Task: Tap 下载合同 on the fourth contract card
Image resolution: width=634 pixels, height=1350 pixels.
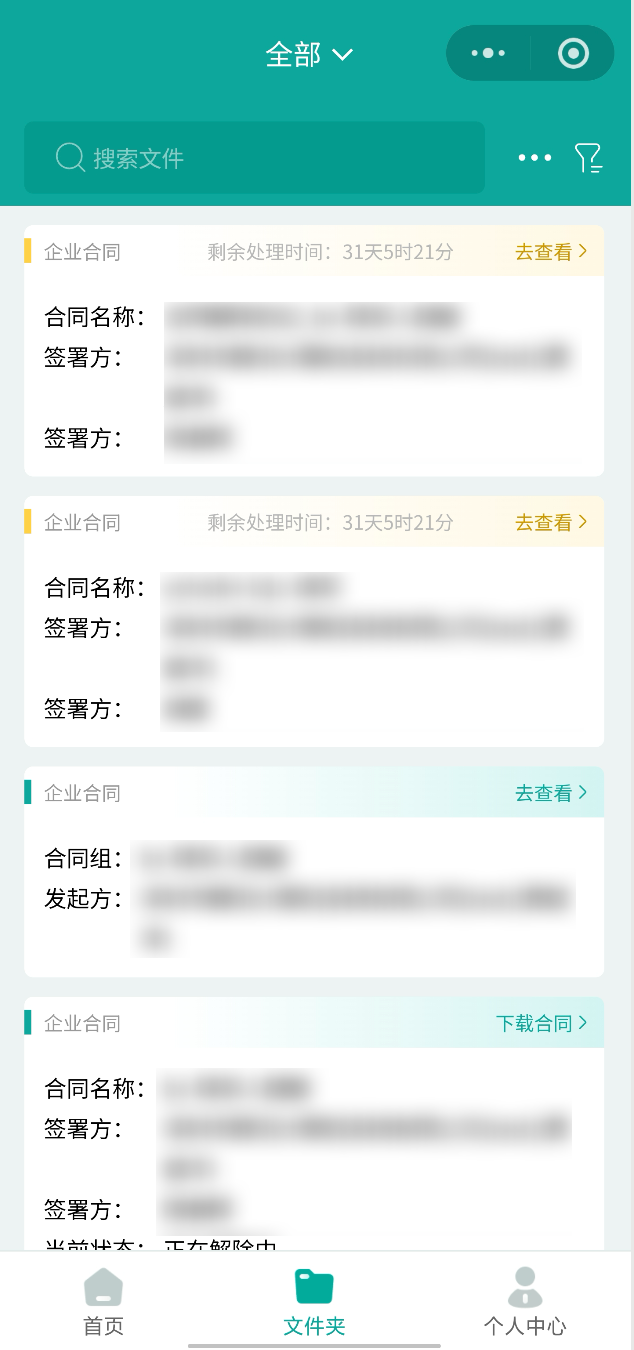Action: click(541, 1023)
